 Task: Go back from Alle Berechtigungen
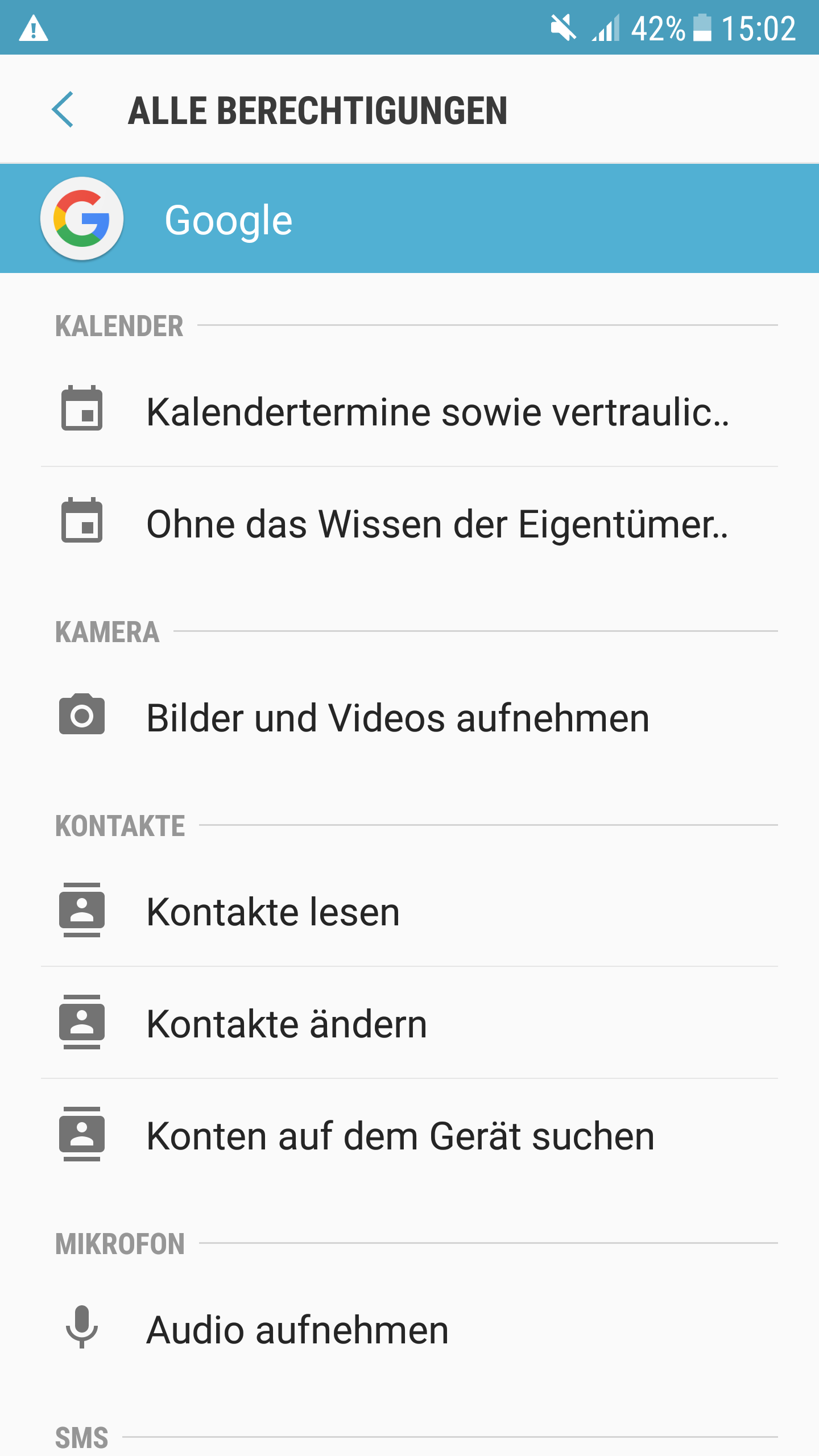63,109
